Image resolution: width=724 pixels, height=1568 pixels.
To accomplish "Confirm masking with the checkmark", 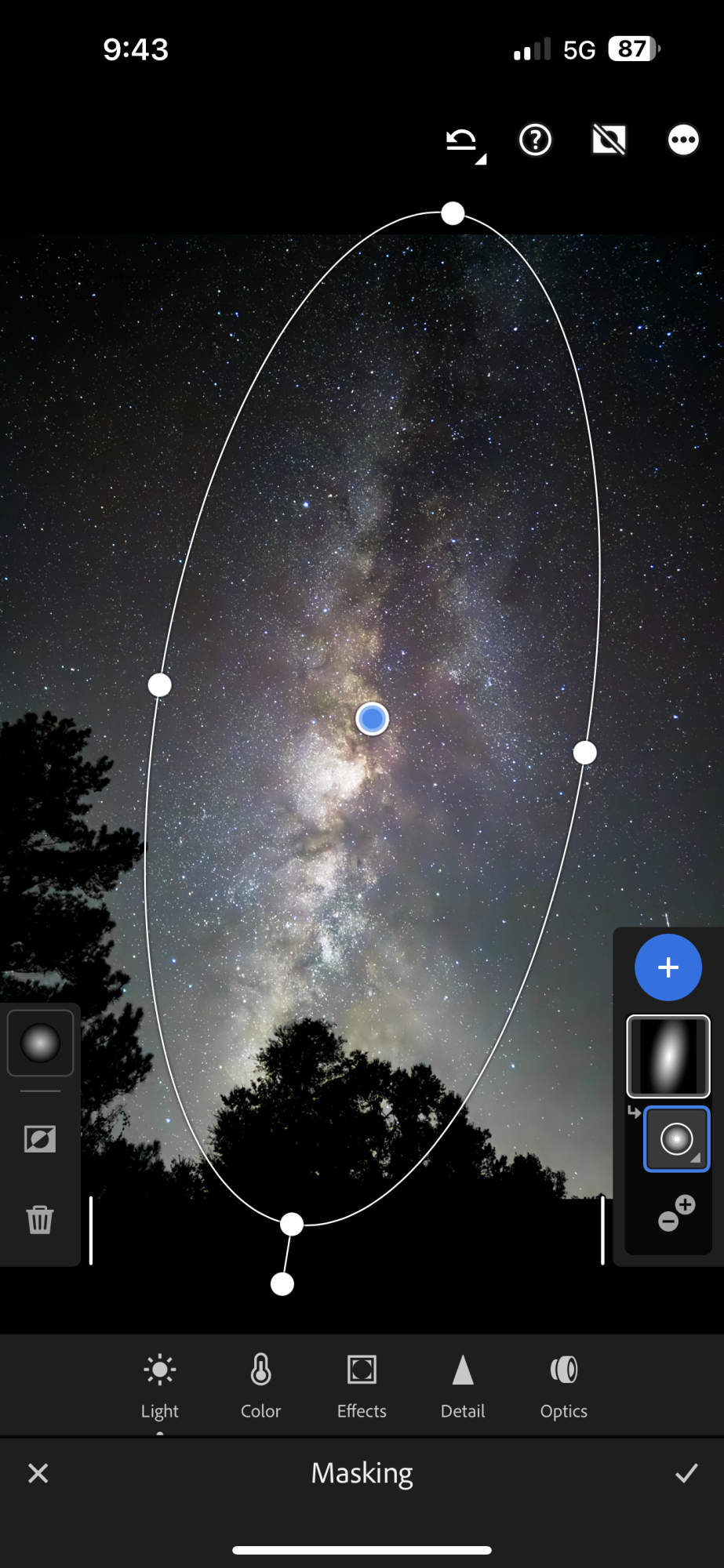I will click(686, 1474).
